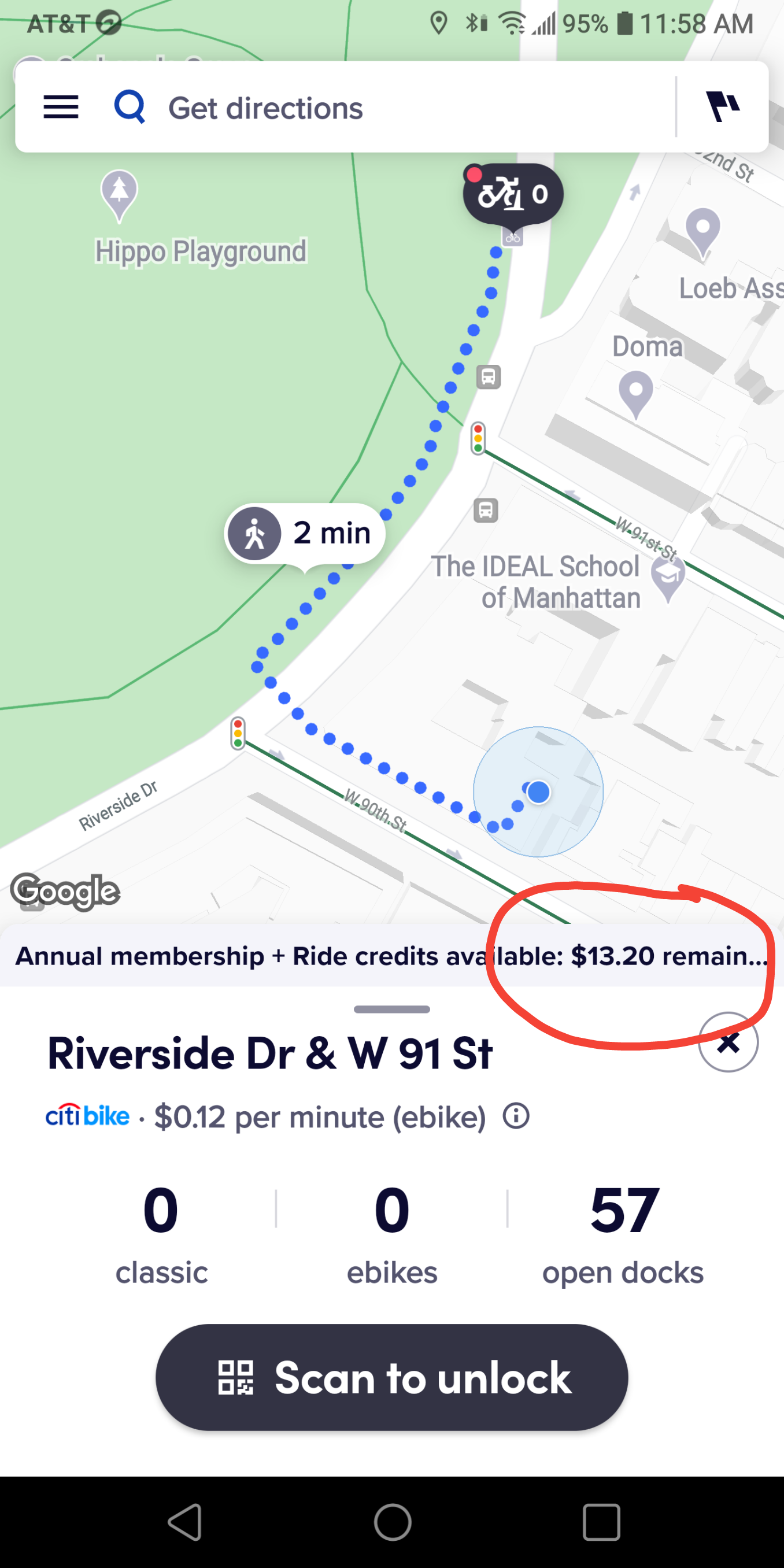Image resolution: width=784 pixels, height=1568 pixels.
Task: Select the Hippo Playground map pin
Action: point(119,194)
